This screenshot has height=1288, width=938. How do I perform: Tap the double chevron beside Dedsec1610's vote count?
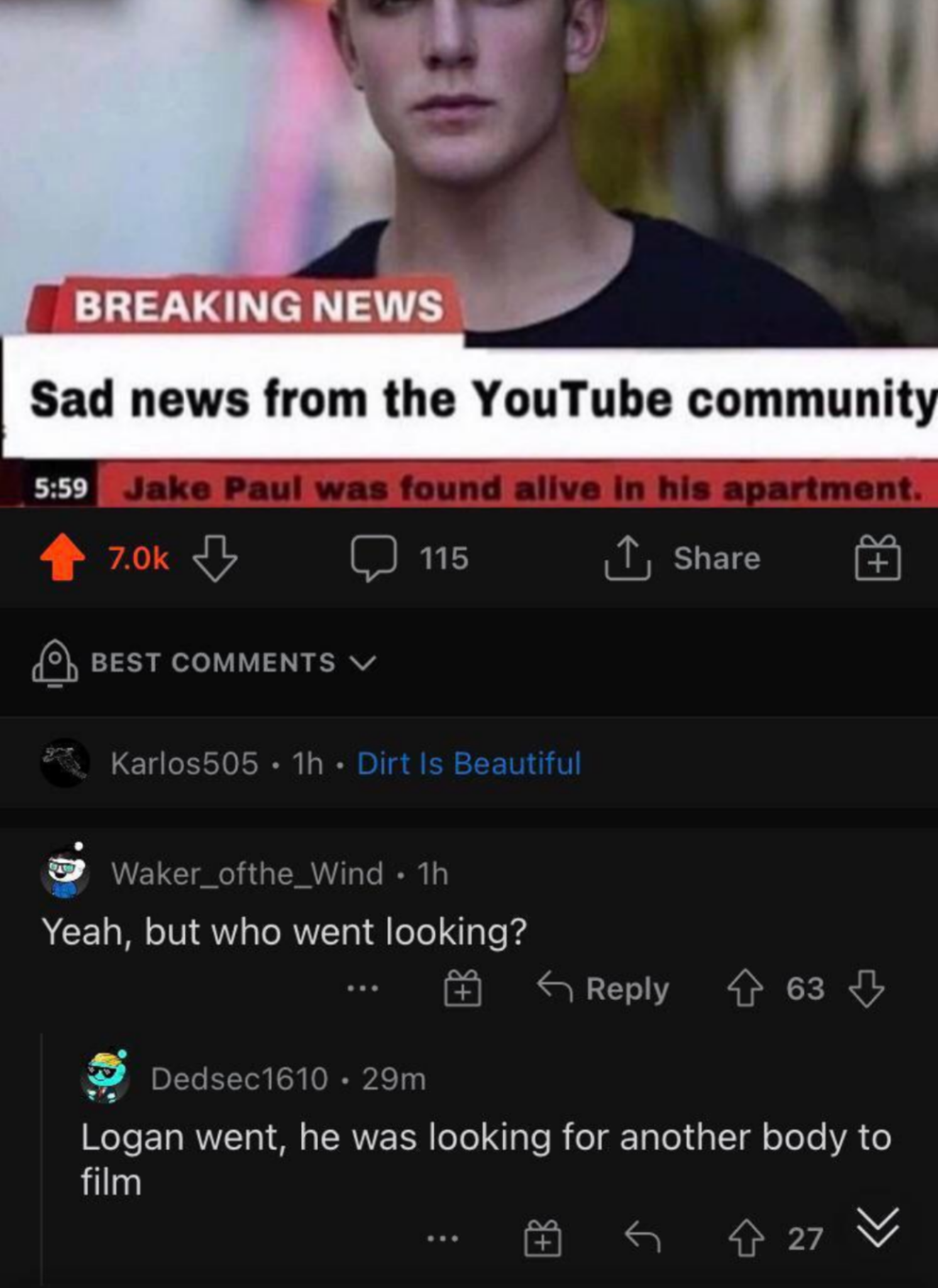(878, 1228)
